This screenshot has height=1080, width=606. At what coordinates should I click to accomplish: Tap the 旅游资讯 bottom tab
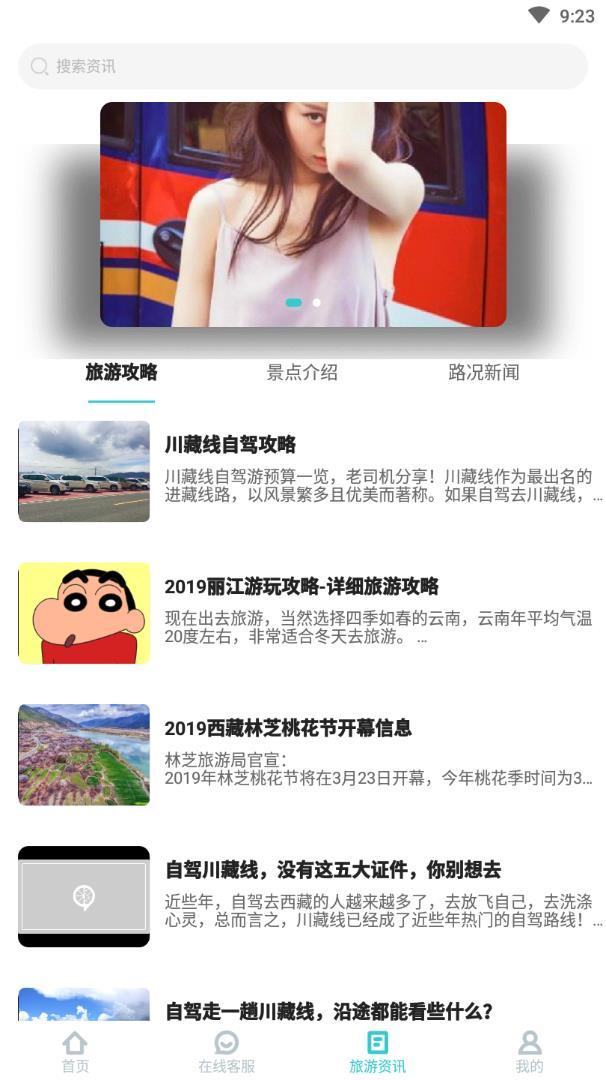coord(377,1052)
